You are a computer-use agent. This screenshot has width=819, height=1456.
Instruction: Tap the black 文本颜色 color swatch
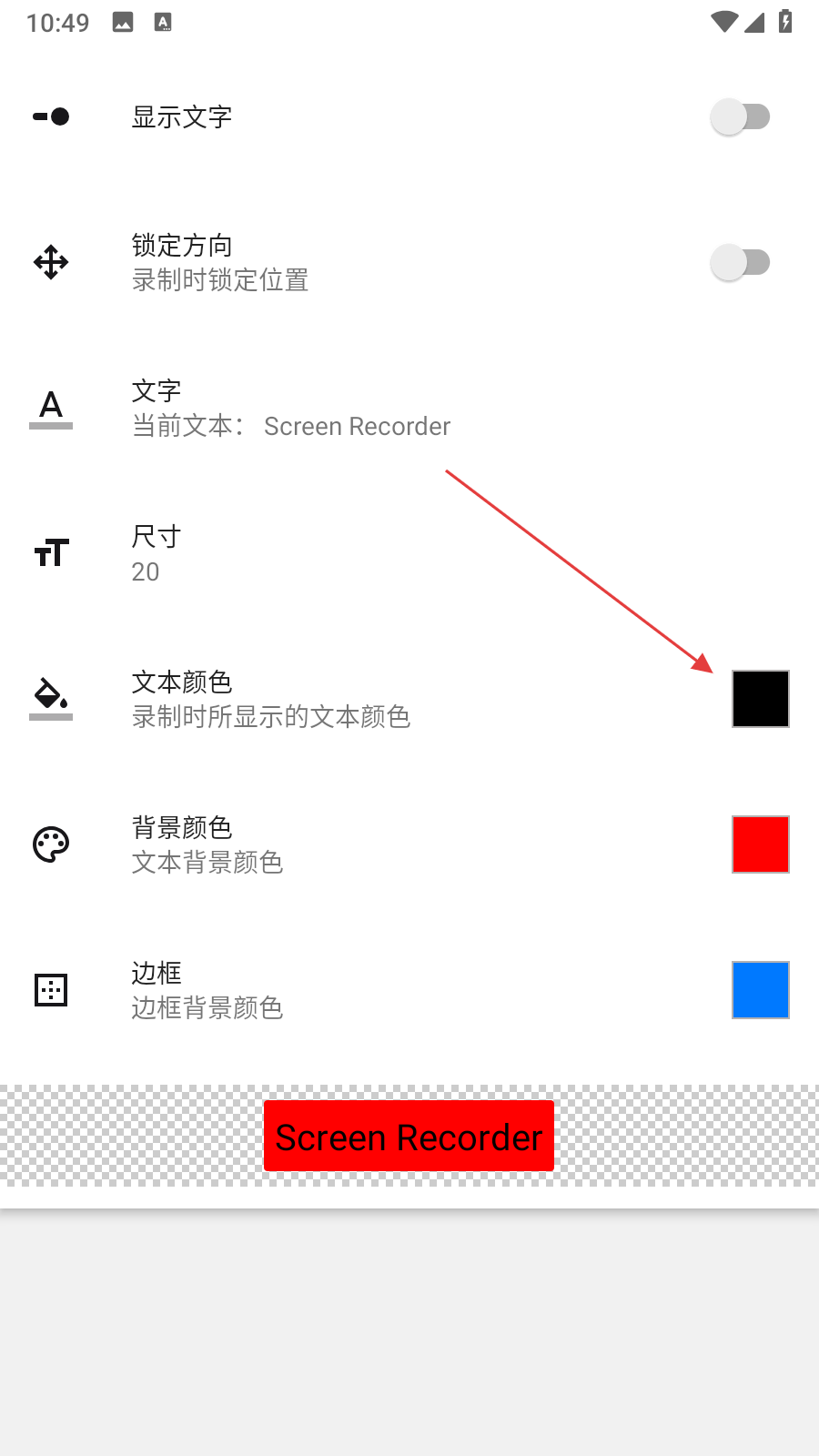[x=760, y=699]
